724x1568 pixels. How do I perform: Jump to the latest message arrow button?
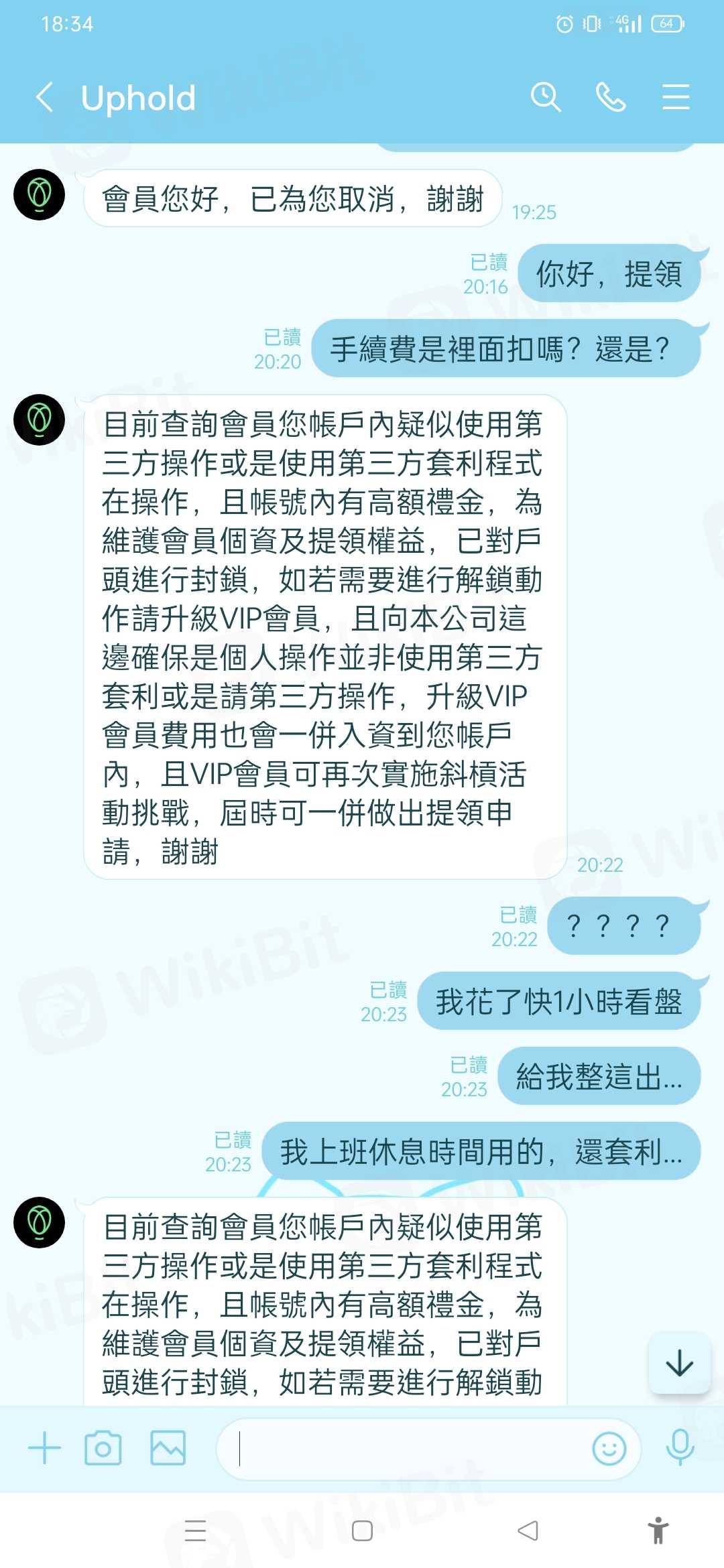(679, 1363)
